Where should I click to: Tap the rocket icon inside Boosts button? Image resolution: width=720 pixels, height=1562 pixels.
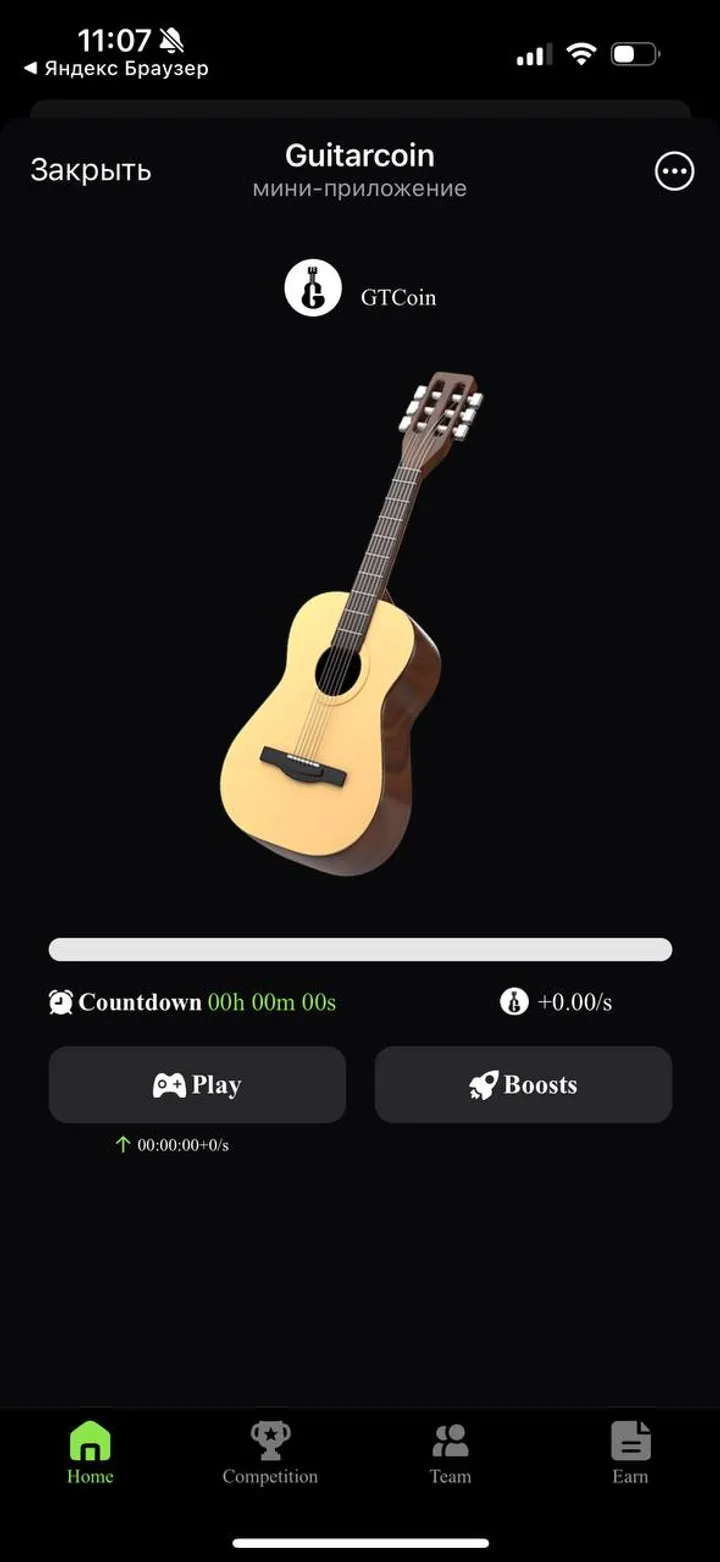[x=482, y=1084]
